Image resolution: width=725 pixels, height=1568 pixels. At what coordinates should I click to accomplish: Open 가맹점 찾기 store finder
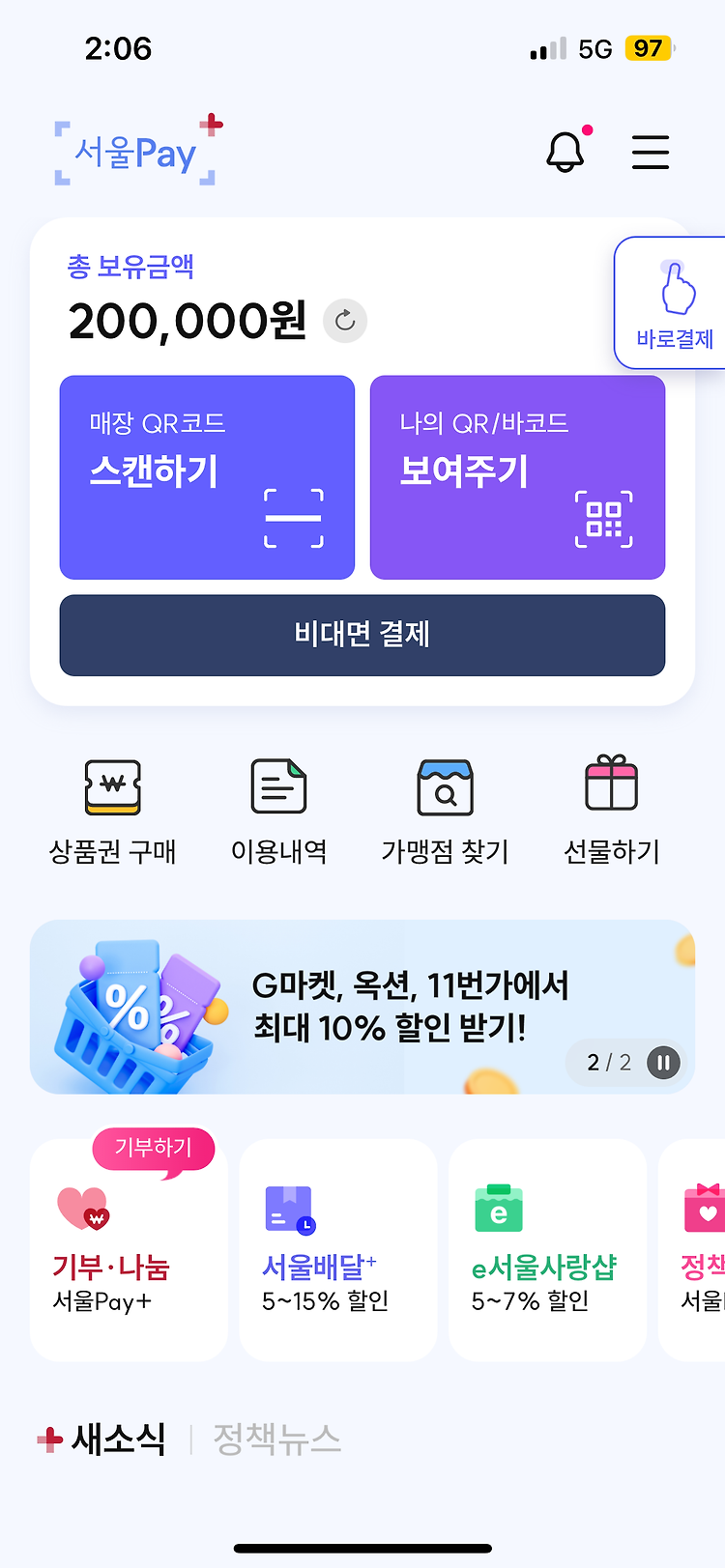coord(446,811)
